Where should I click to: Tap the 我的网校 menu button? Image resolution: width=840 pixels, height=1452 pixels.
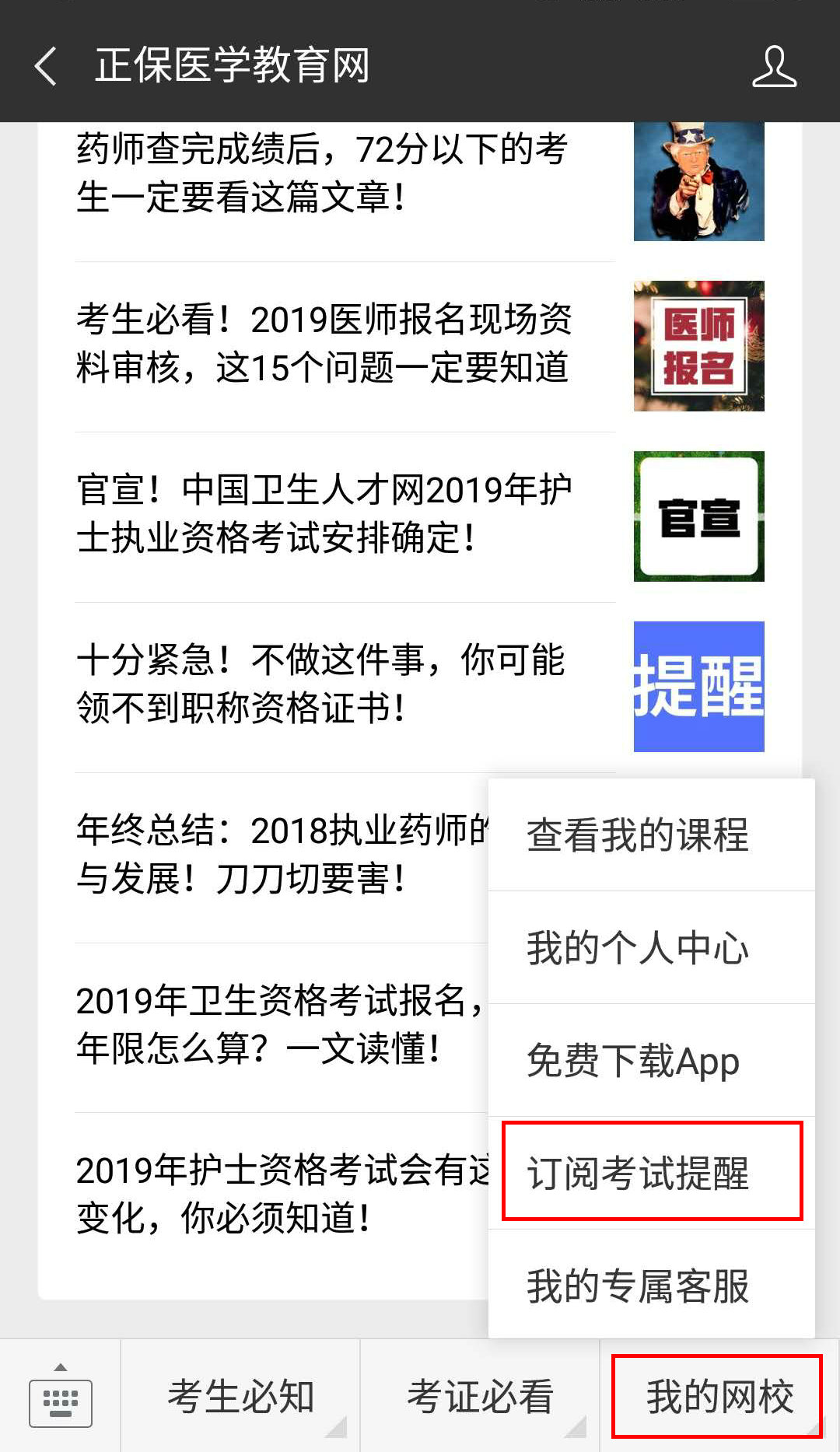click(x=718, y=1397)
